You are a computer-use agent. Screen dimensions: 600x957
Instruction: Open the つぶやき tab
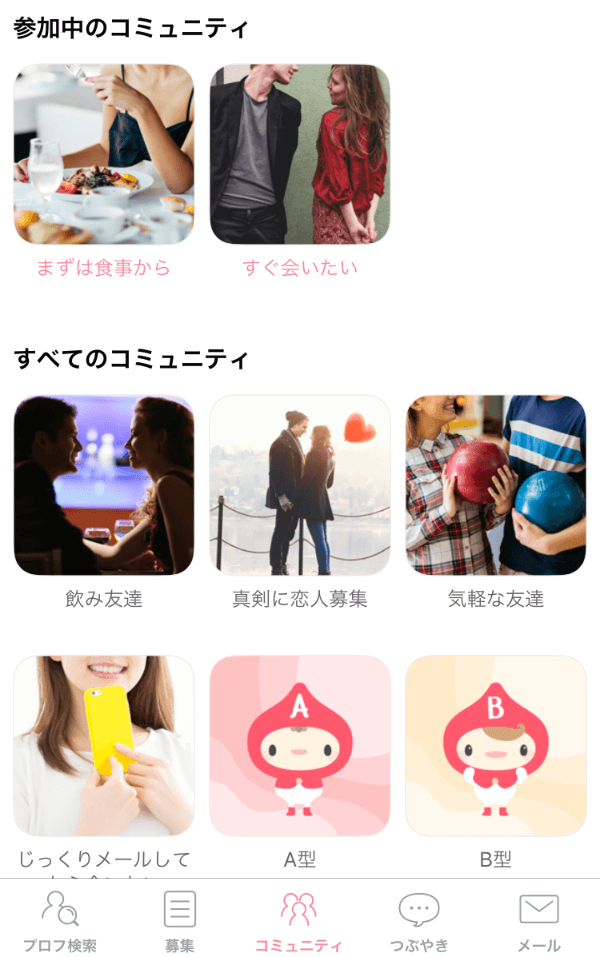[x=419, y=919]
